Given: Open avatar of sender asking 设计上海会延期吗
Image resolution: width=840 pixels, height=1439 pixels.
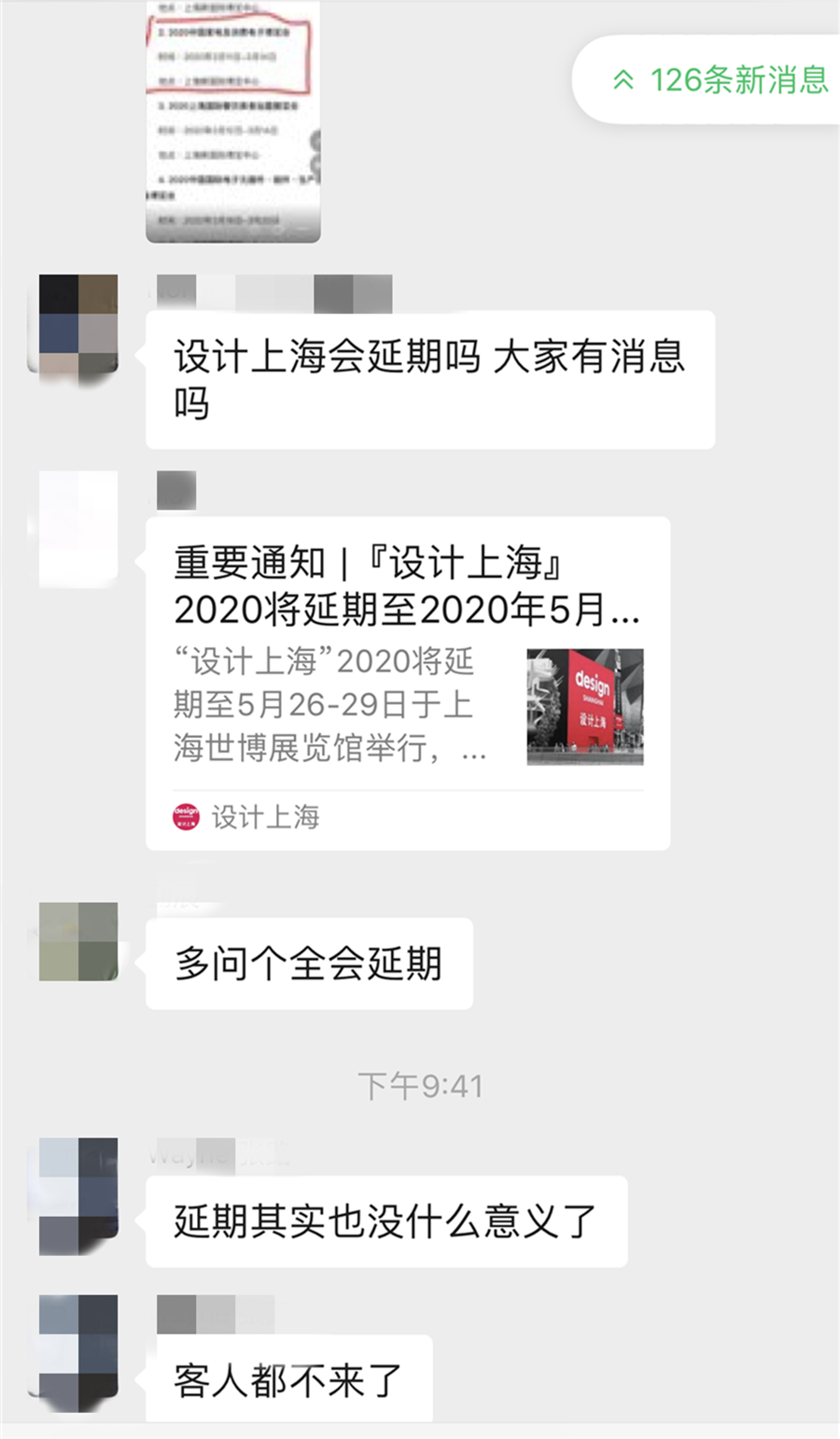Looking at the screenshot, I should click(78, 324).
